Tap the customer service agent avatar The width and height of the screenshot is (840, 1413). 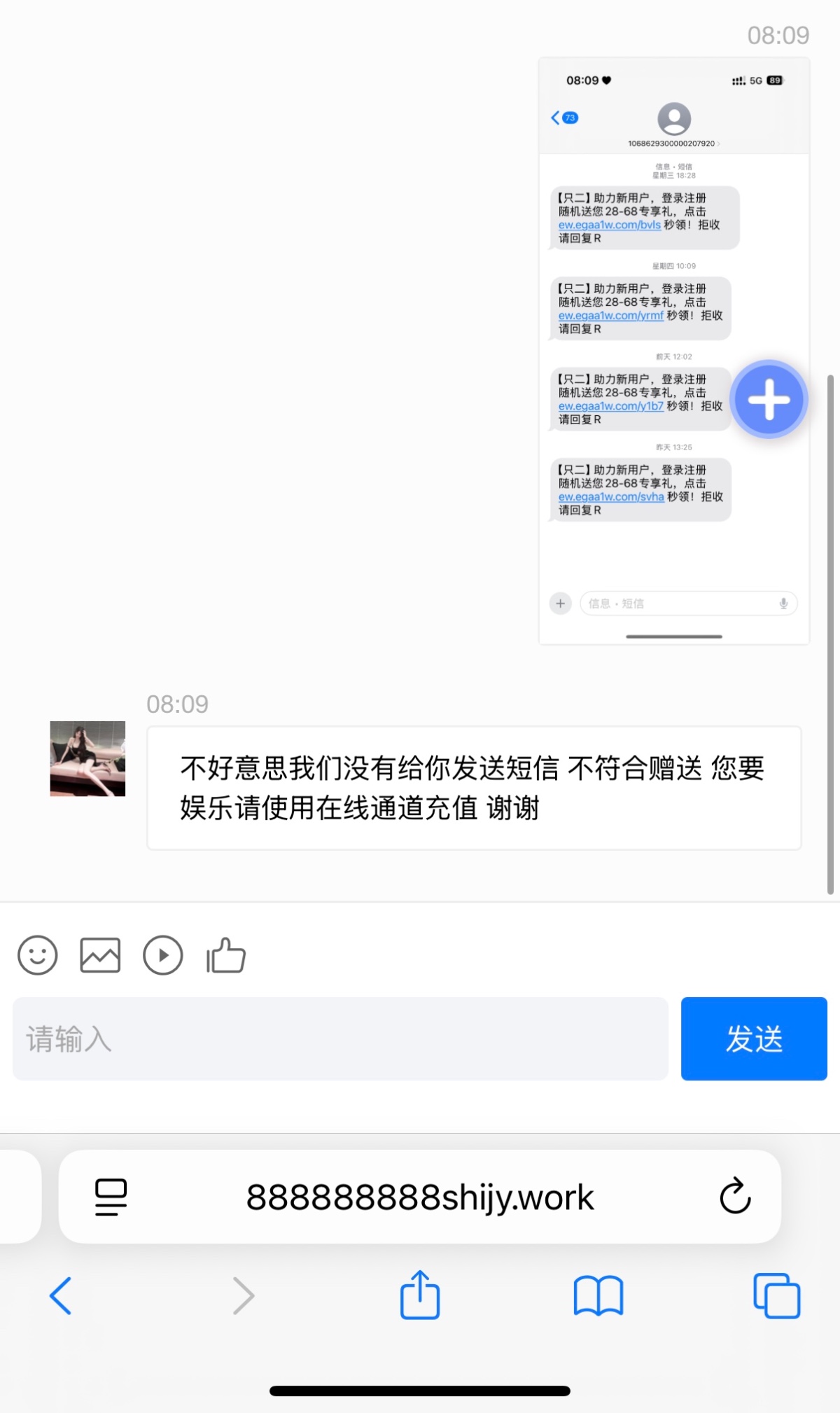pos(87,758)
